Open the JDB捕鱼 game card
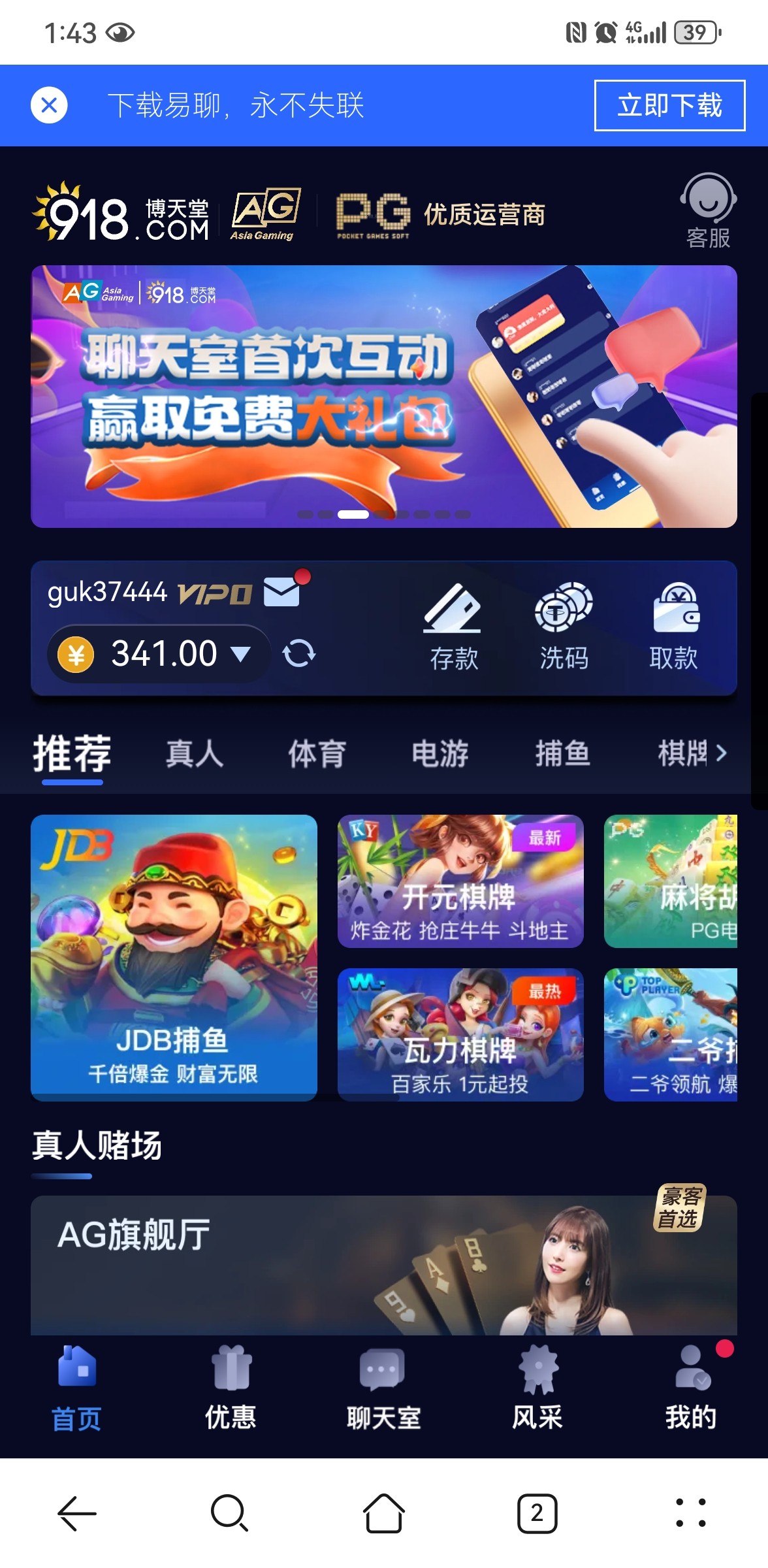Screen dimensions: 768x1568 pyautogui.click(x=174, y=957)
